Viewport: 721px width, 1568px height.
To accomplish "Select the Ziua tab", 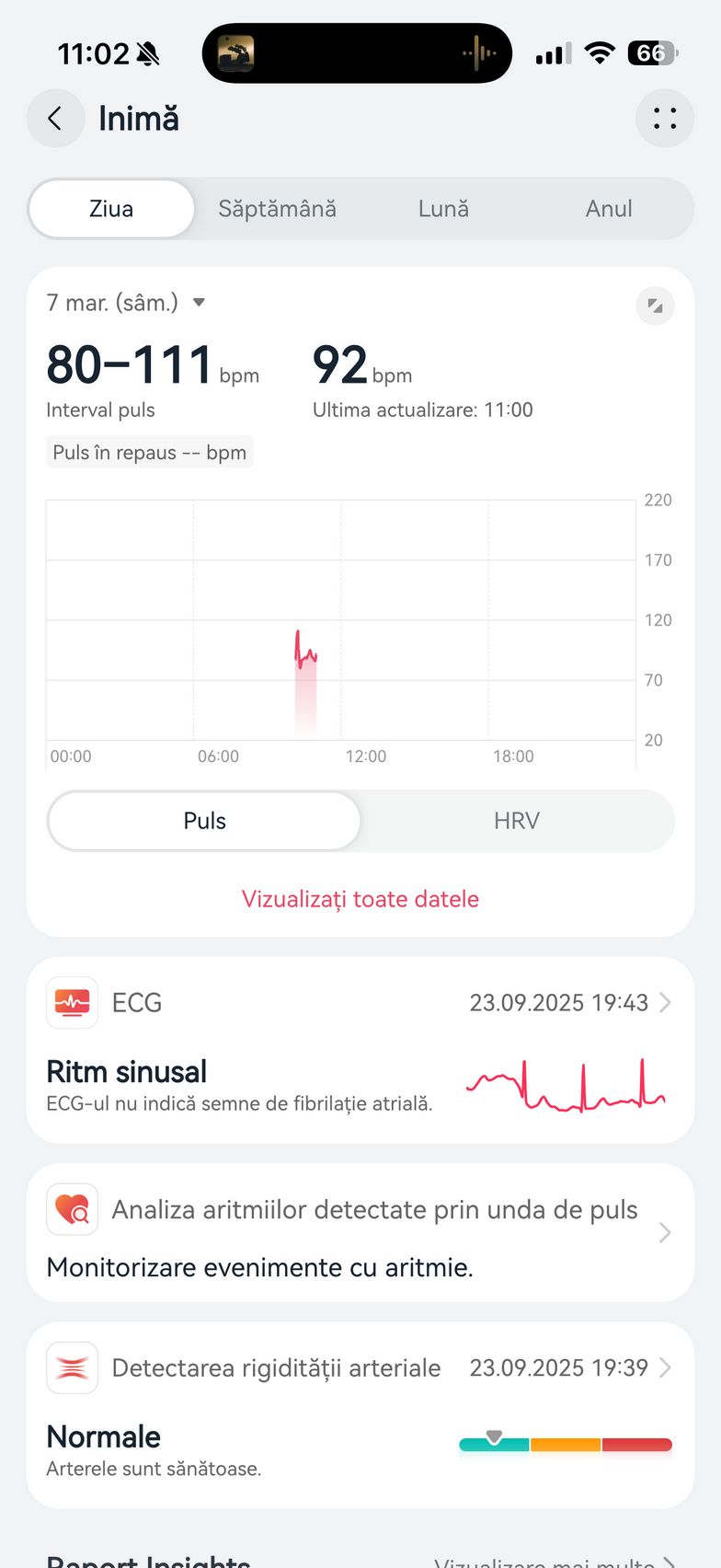I will 111,209.
